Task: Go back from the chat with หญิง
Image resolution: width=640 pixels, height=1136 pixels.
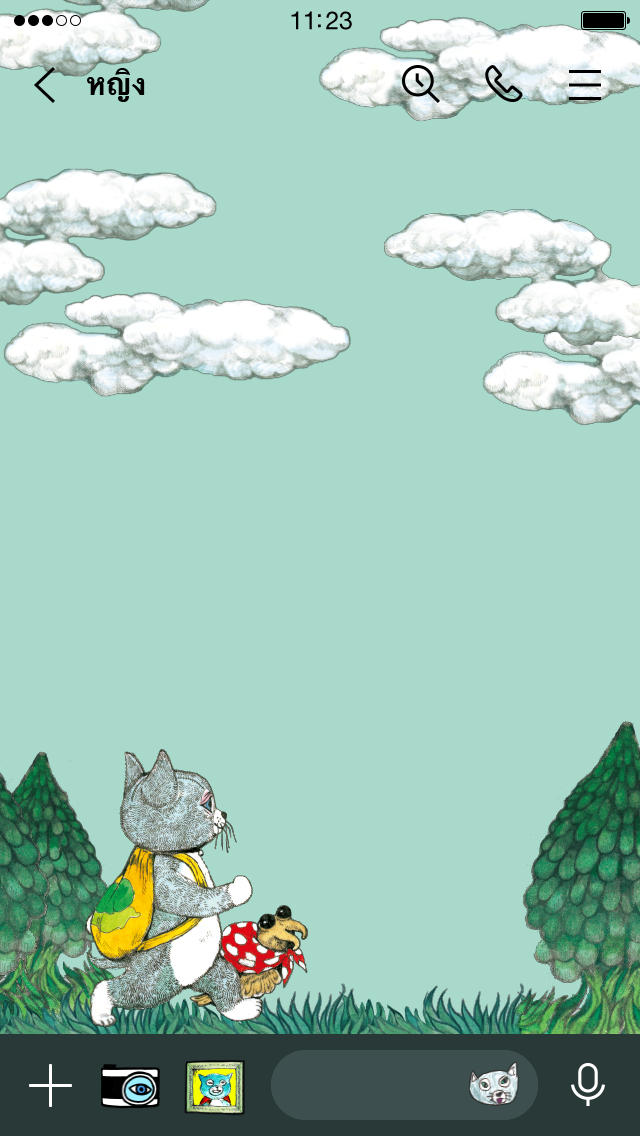Action: pyautogui.click(x=45, y=86)
